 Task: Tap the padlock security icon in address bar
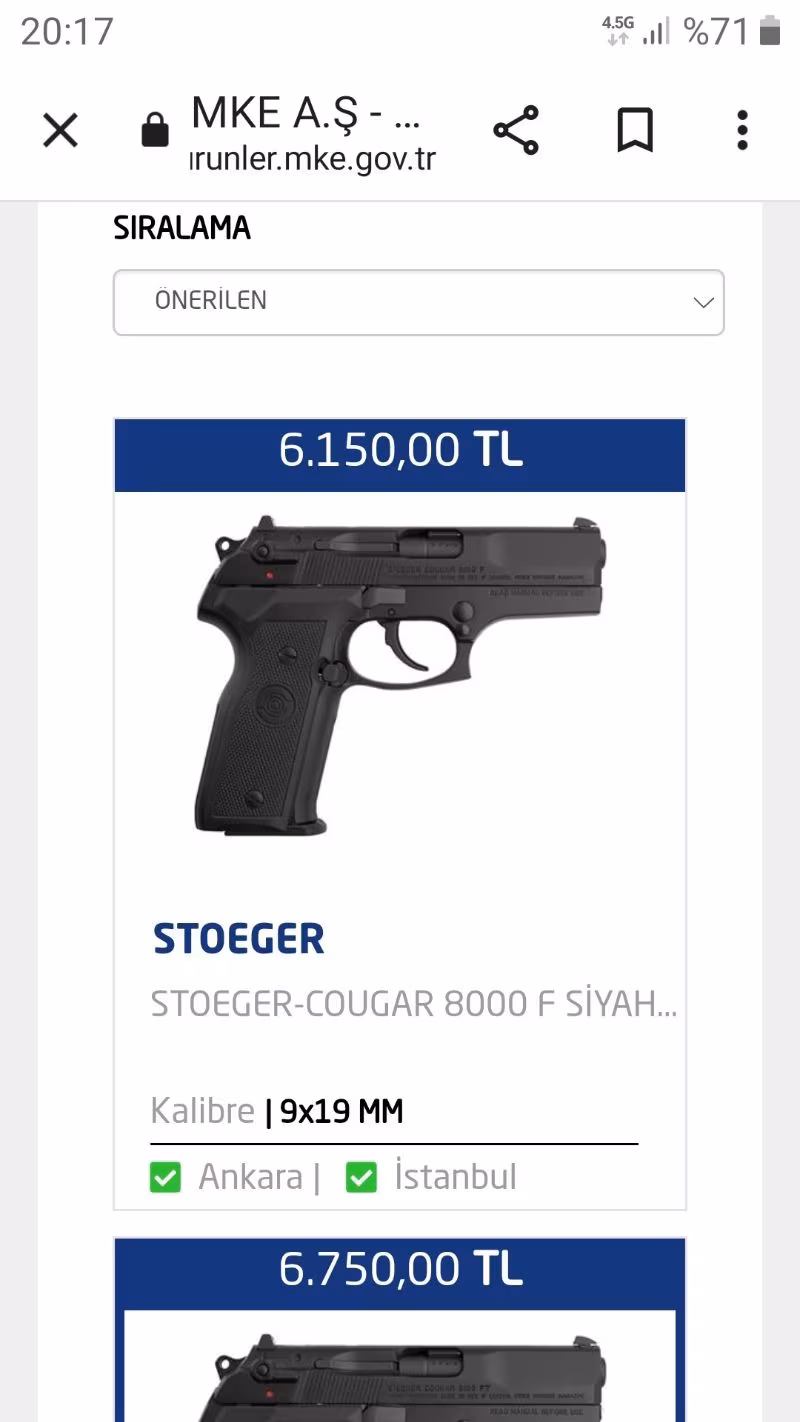tap(155, 130)
